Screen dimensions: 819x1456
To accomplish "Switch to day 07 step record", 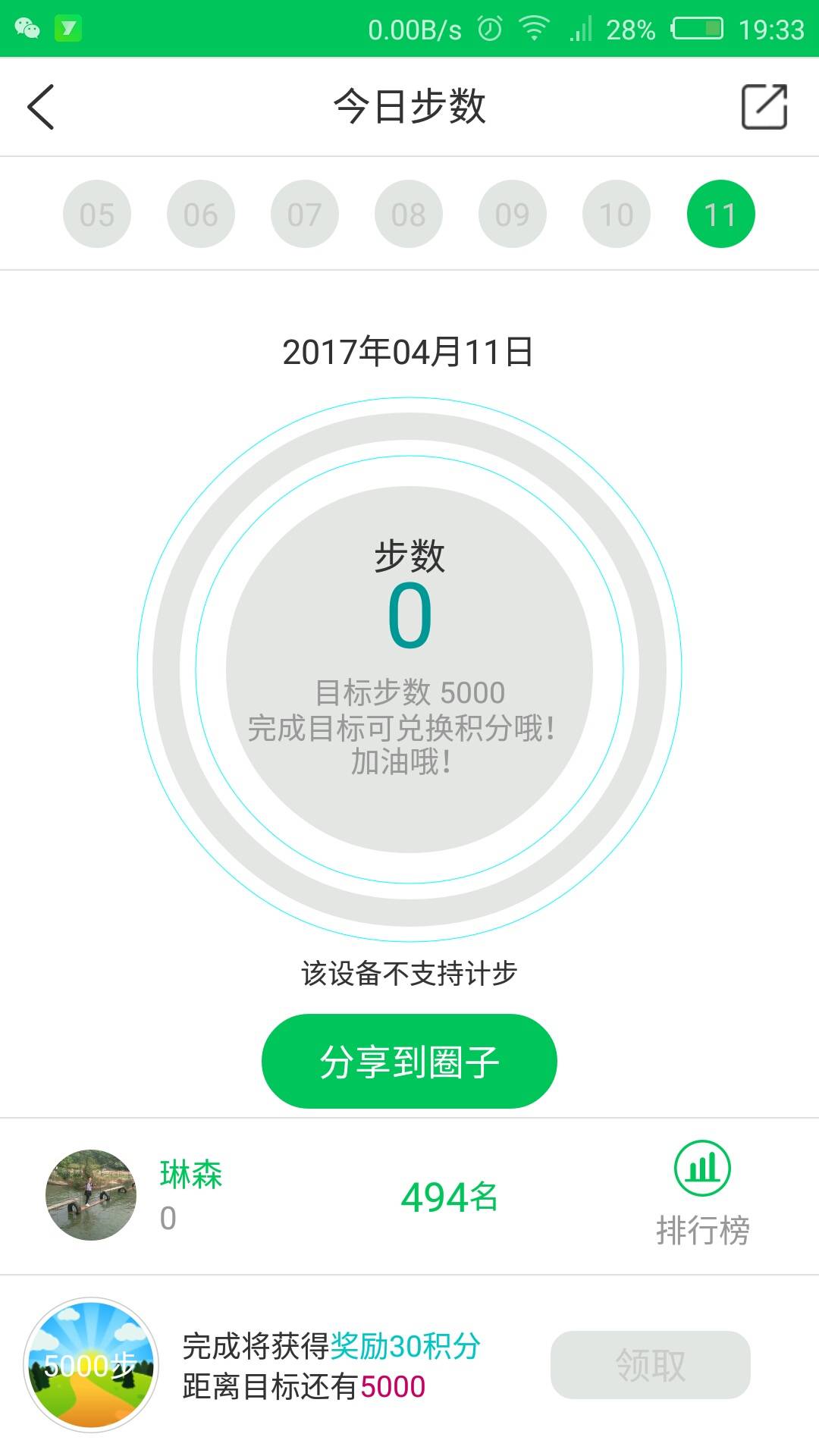I will [x=305, y=215].
